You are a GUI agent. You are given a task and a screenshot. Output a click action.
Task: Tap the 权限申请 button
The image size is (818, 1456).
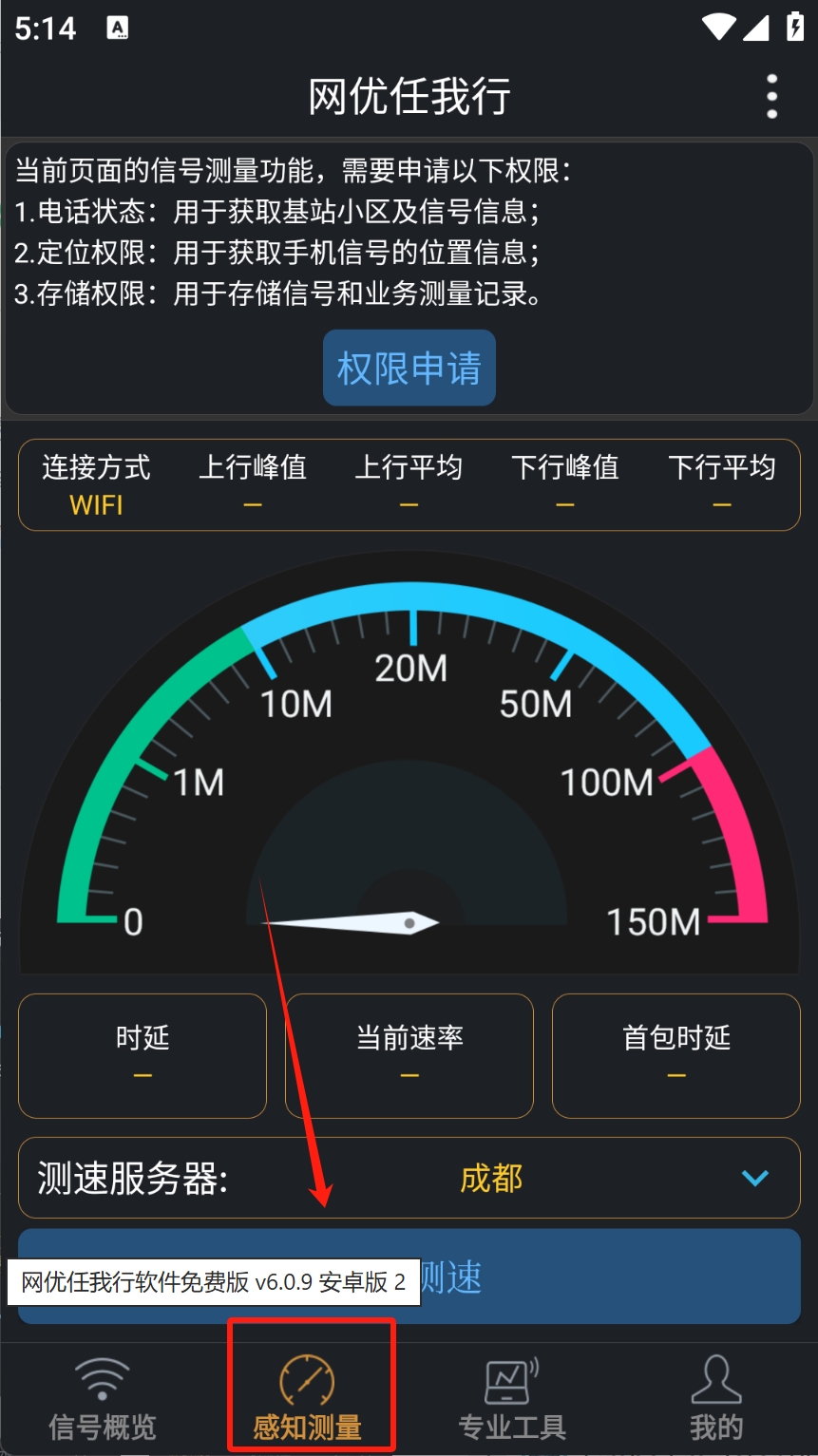tap(409, 369)
